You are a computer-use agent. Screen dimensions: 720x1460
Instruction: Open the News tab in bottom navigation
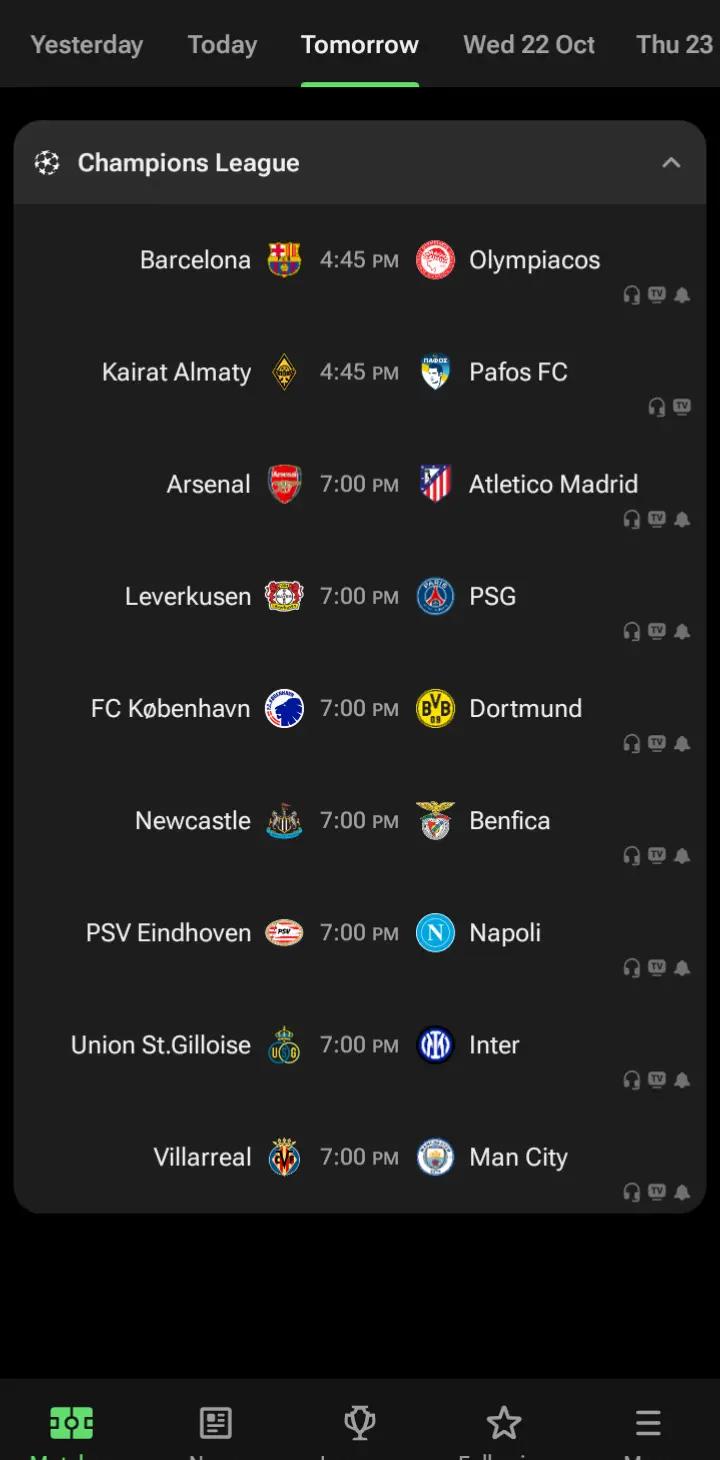click(215, 1425)
